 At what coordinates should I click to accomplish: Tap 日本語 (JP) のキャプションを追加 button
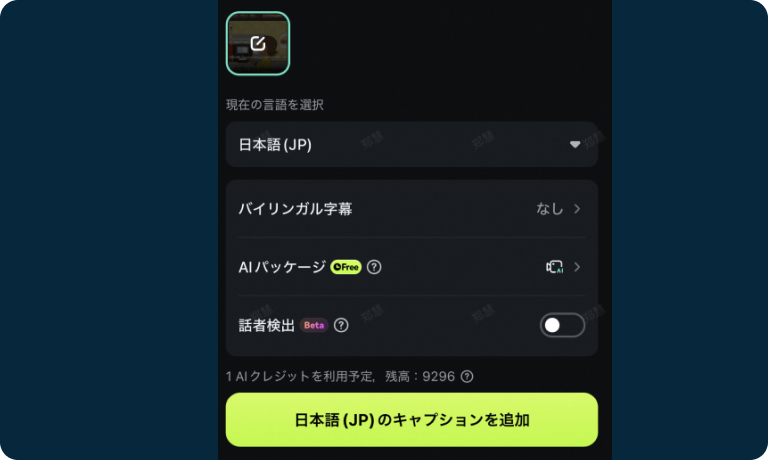[x=411, y=419]
